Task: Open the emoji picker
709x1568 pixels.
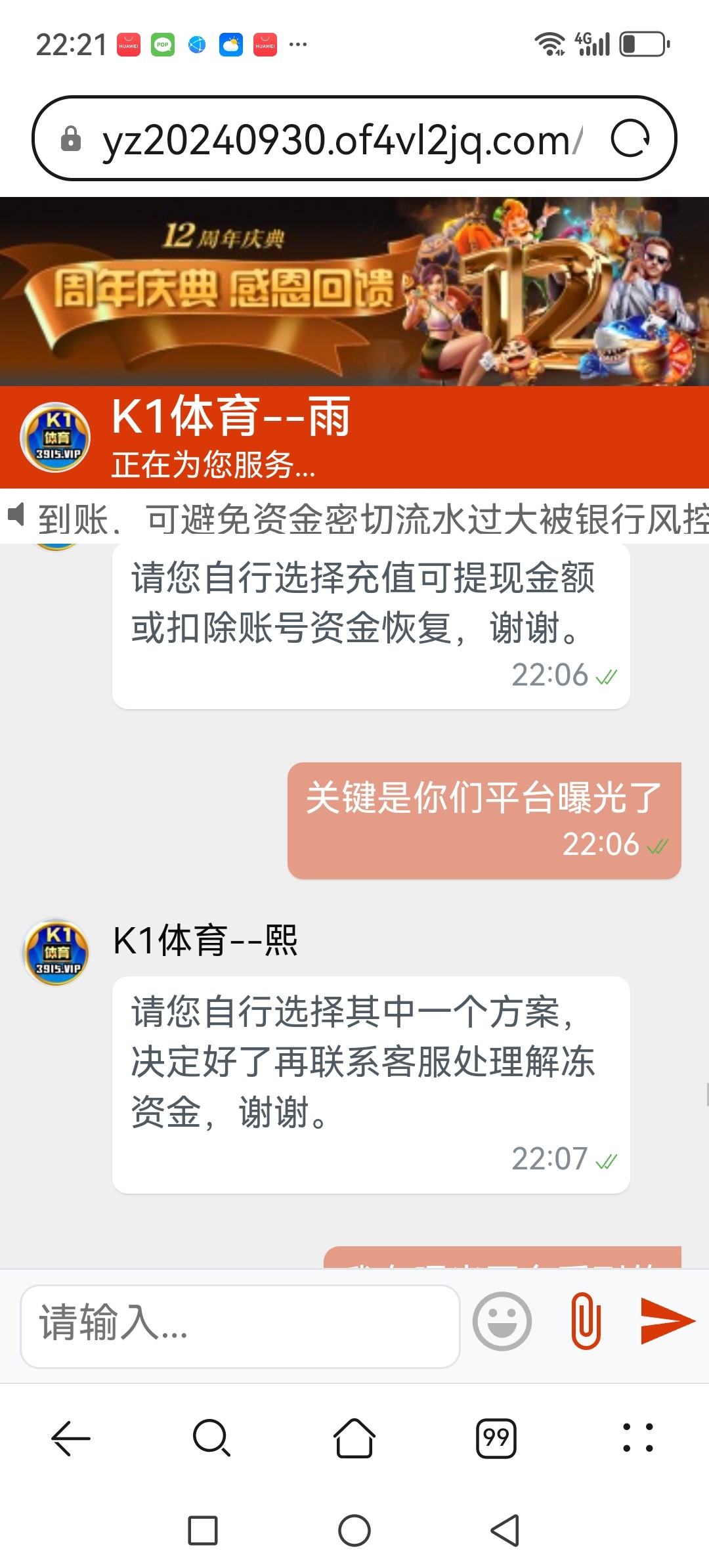Action: pos(502,1321)
